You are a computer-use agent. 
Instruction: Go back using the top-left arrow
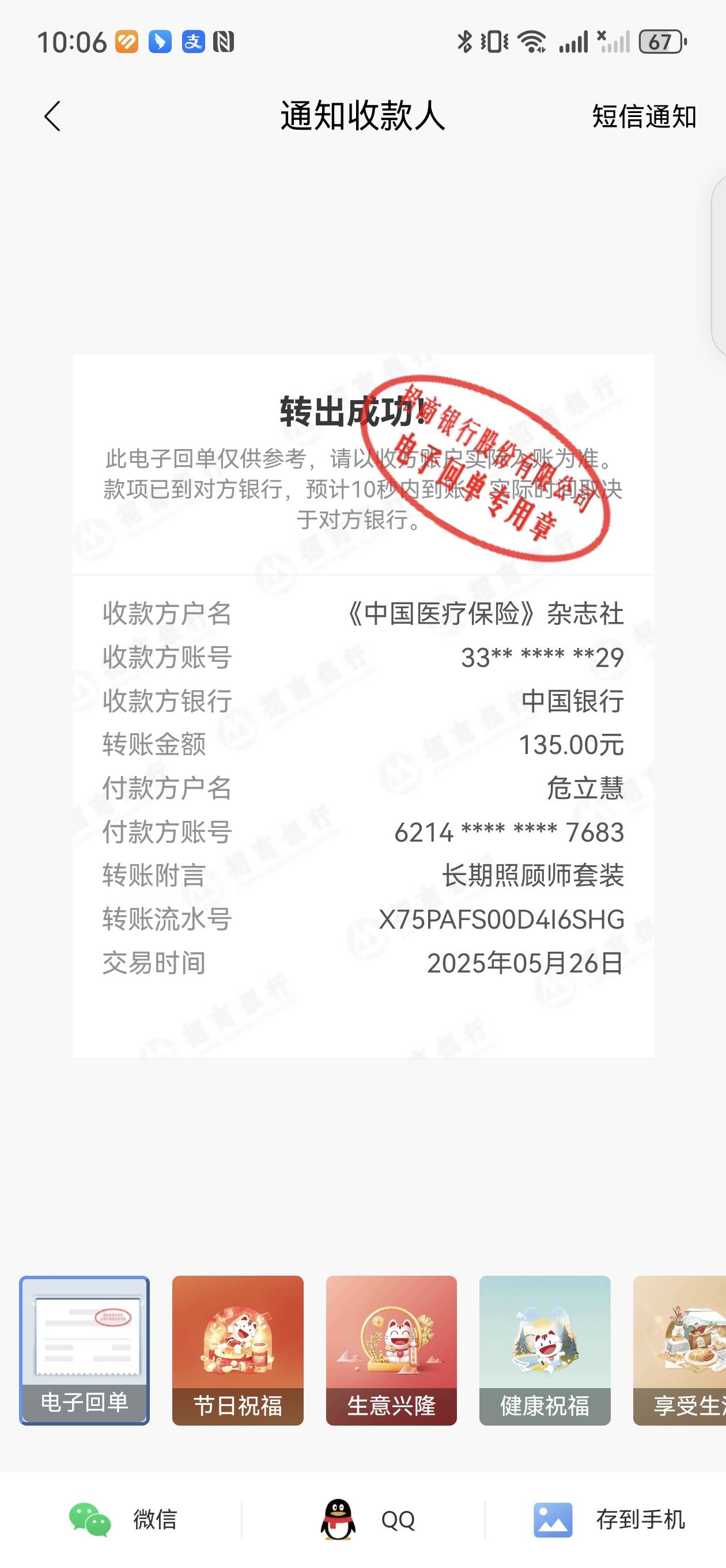pos(52,116)
